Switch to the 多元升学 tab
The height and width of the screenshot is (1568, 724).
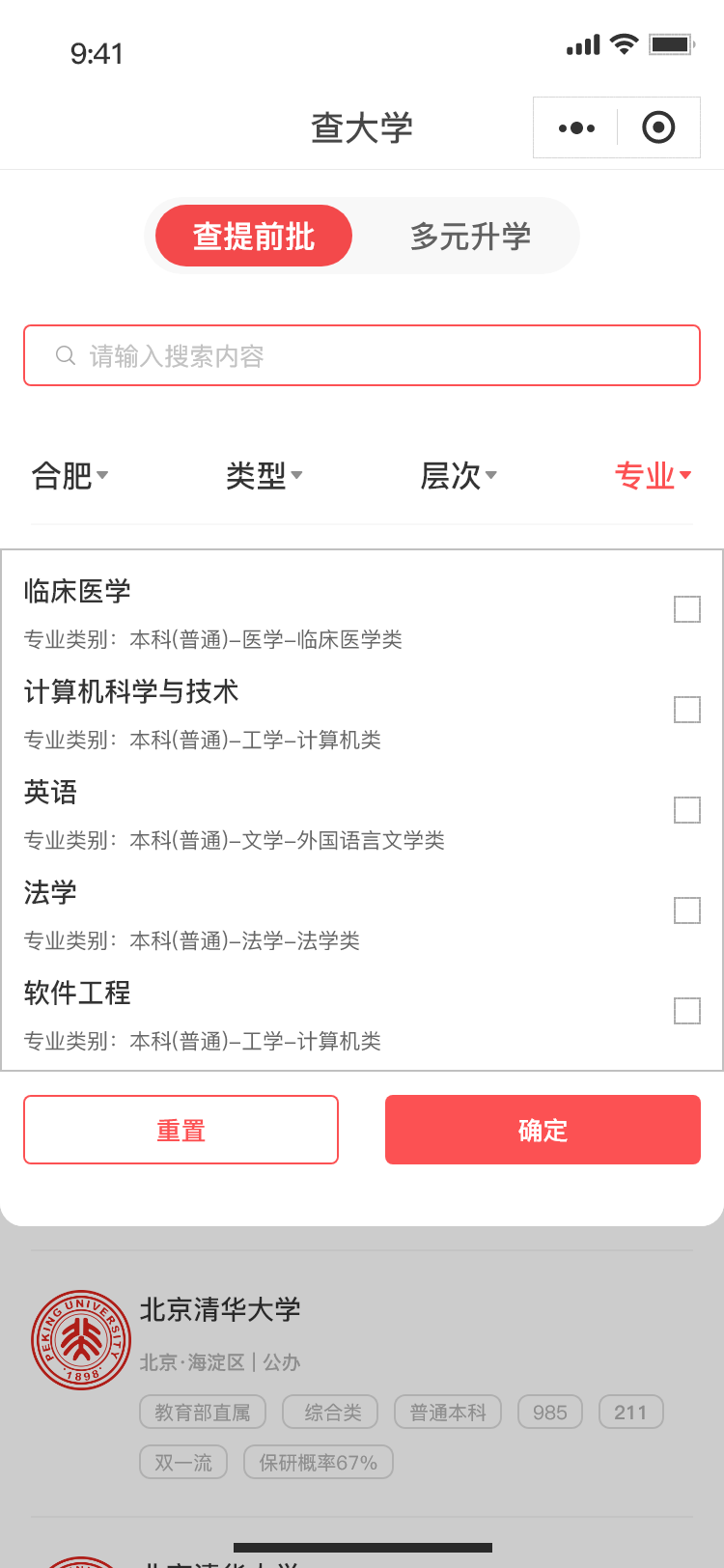coord(470,237)
